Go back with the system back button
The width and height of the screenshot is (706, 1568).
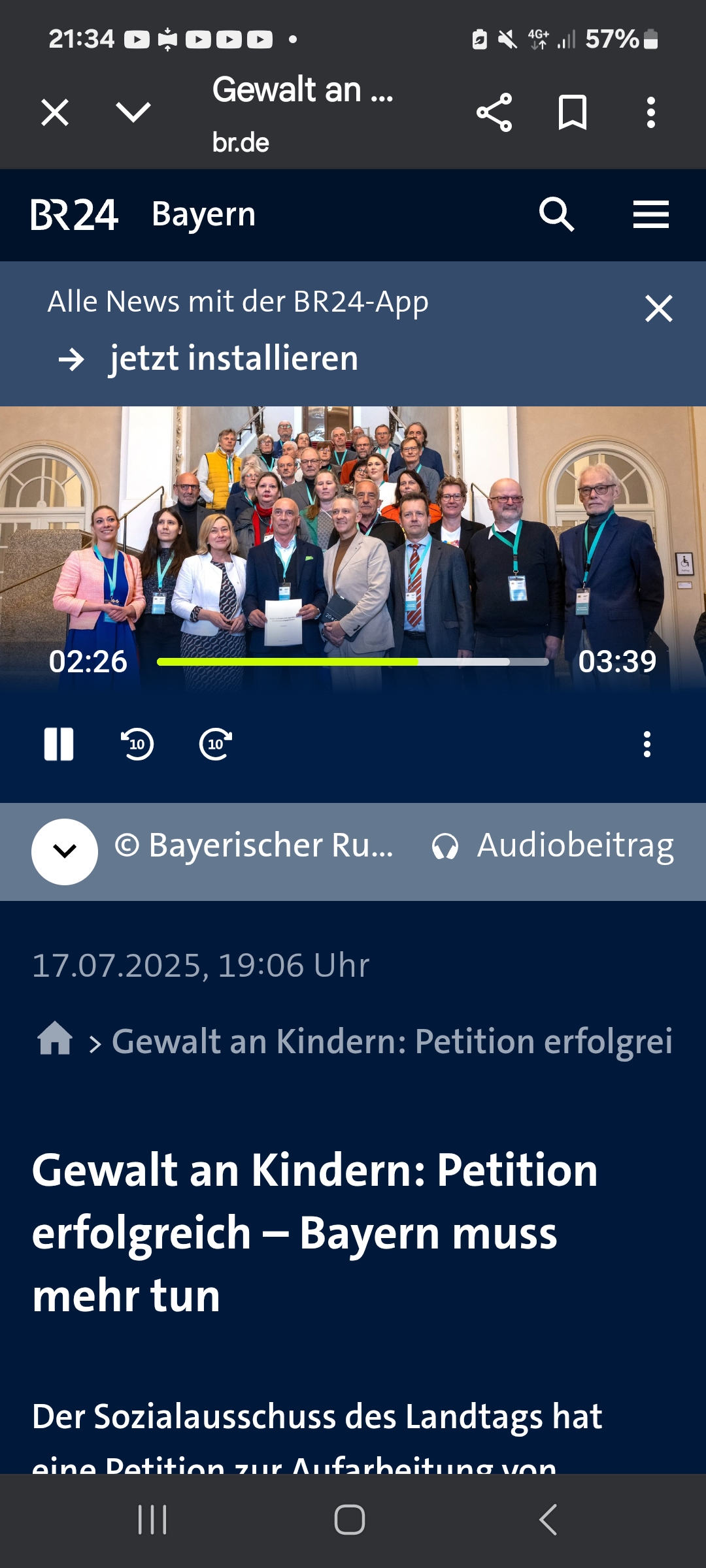(x=548, y=1520)
